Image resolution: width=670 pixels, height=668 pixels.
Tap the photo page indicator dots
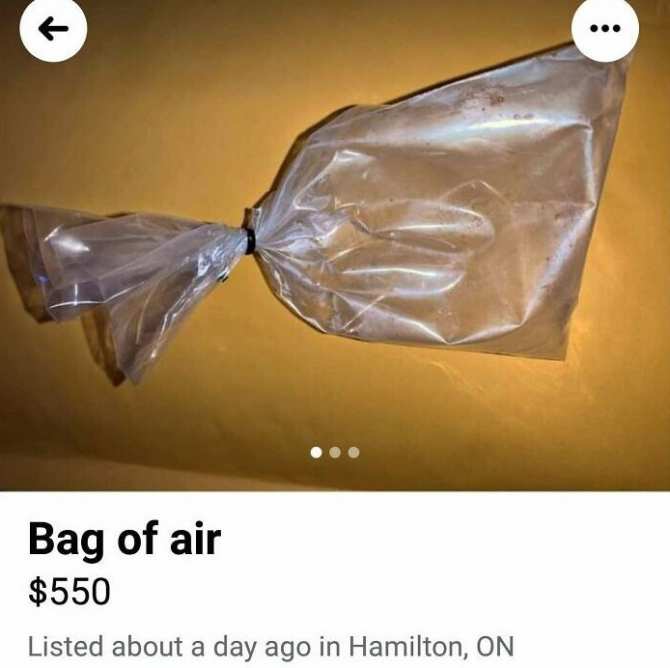tap(335, 452)
